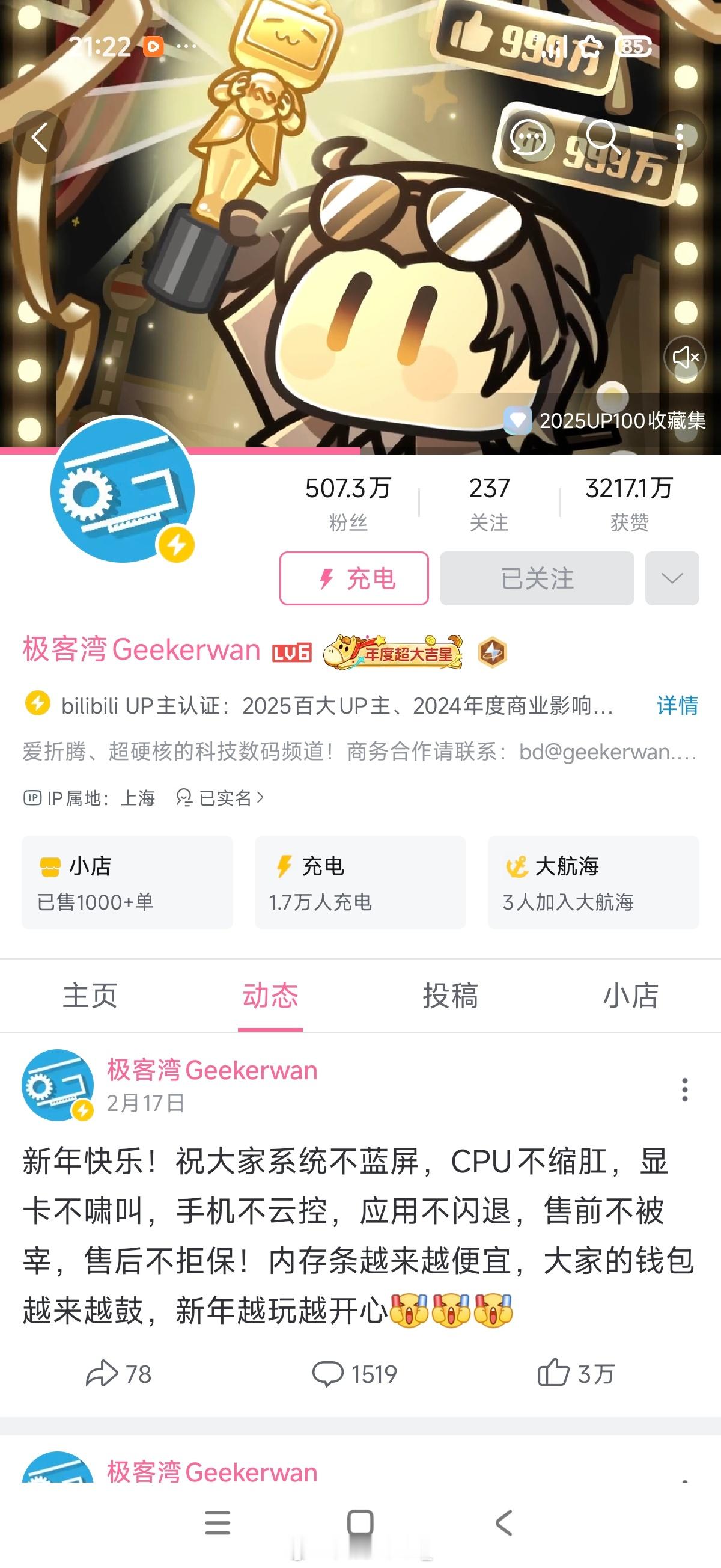Unmute the profile header video

coord(684,357)
